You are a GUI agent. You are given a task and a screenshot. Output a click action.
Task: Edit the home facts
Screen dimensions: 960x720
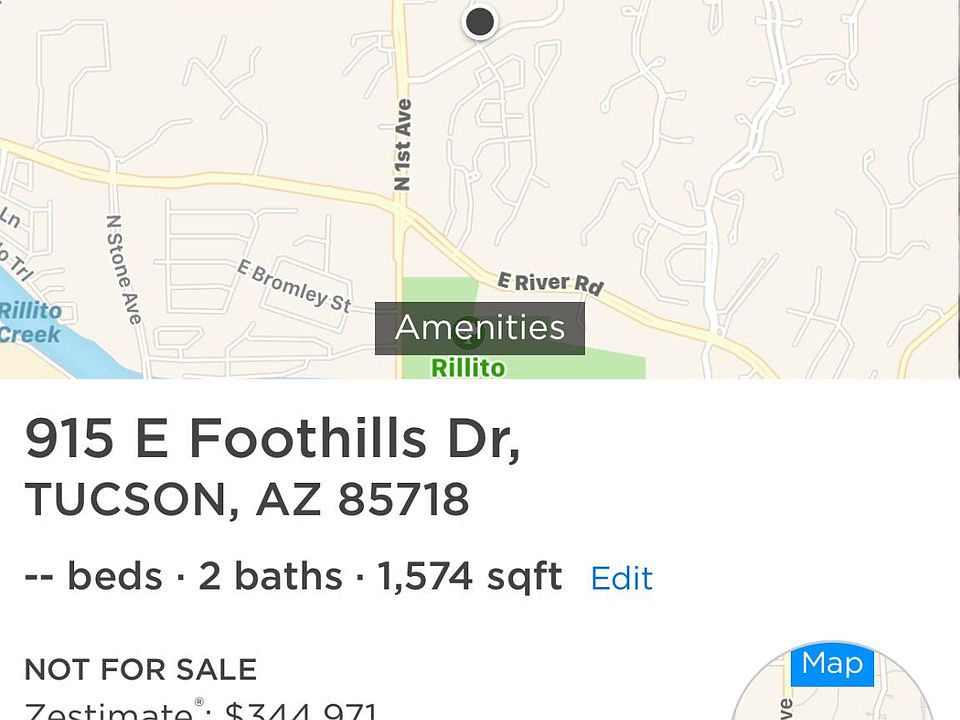point(621,578)
